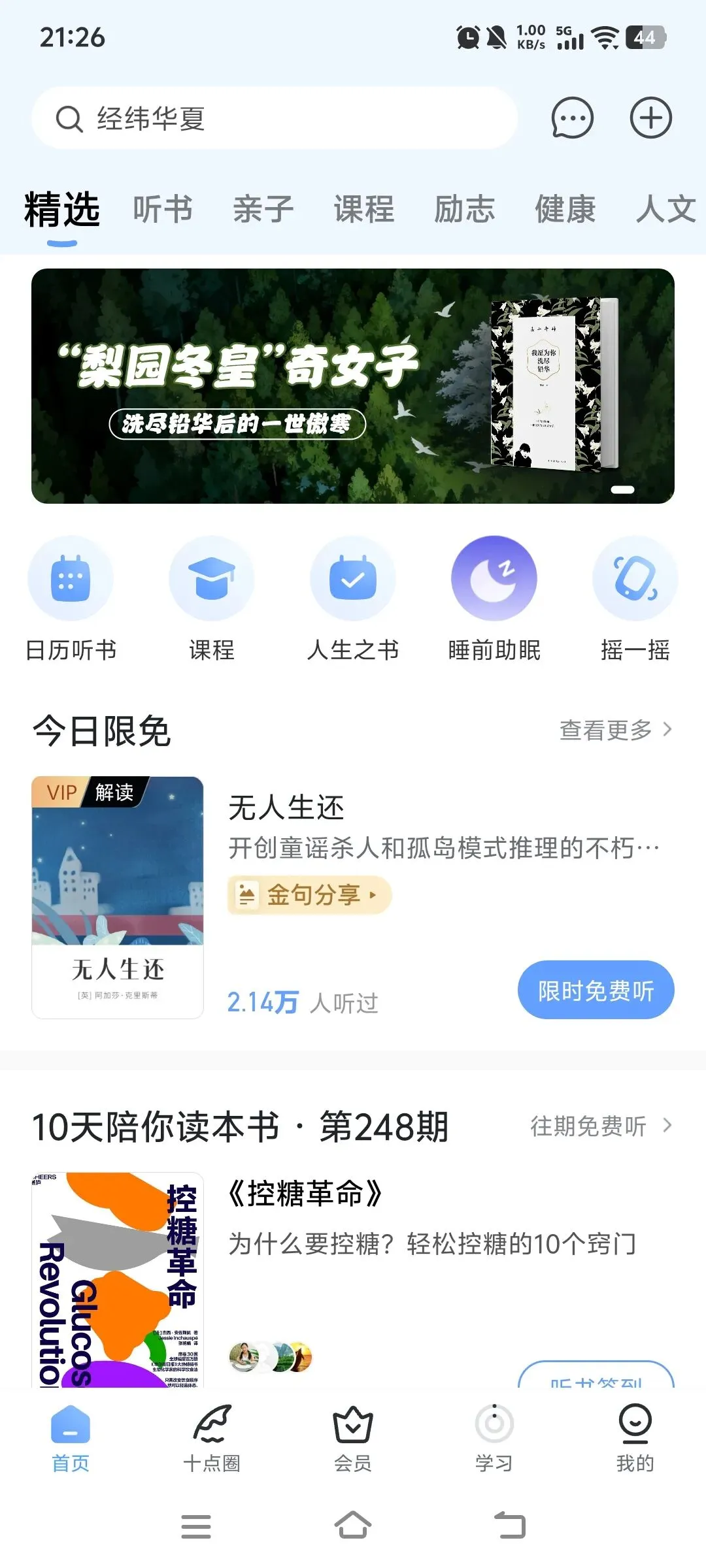This screenshot has height=1568, width=706.
Task: Tap the plus icon at top right
Action: (650, 118)
